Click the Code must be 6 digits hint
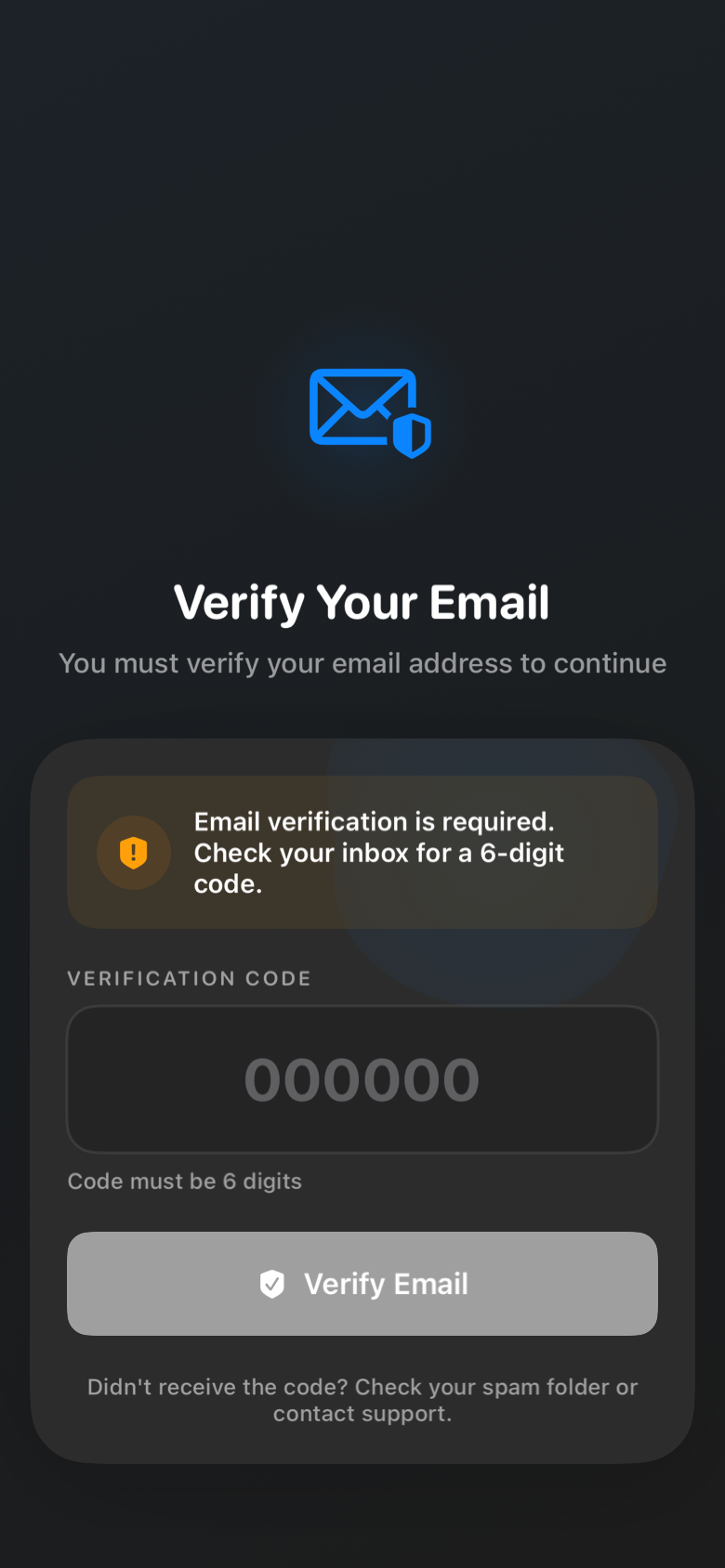The width and height of the screenshot is (725, 1568). point(184,1181)
